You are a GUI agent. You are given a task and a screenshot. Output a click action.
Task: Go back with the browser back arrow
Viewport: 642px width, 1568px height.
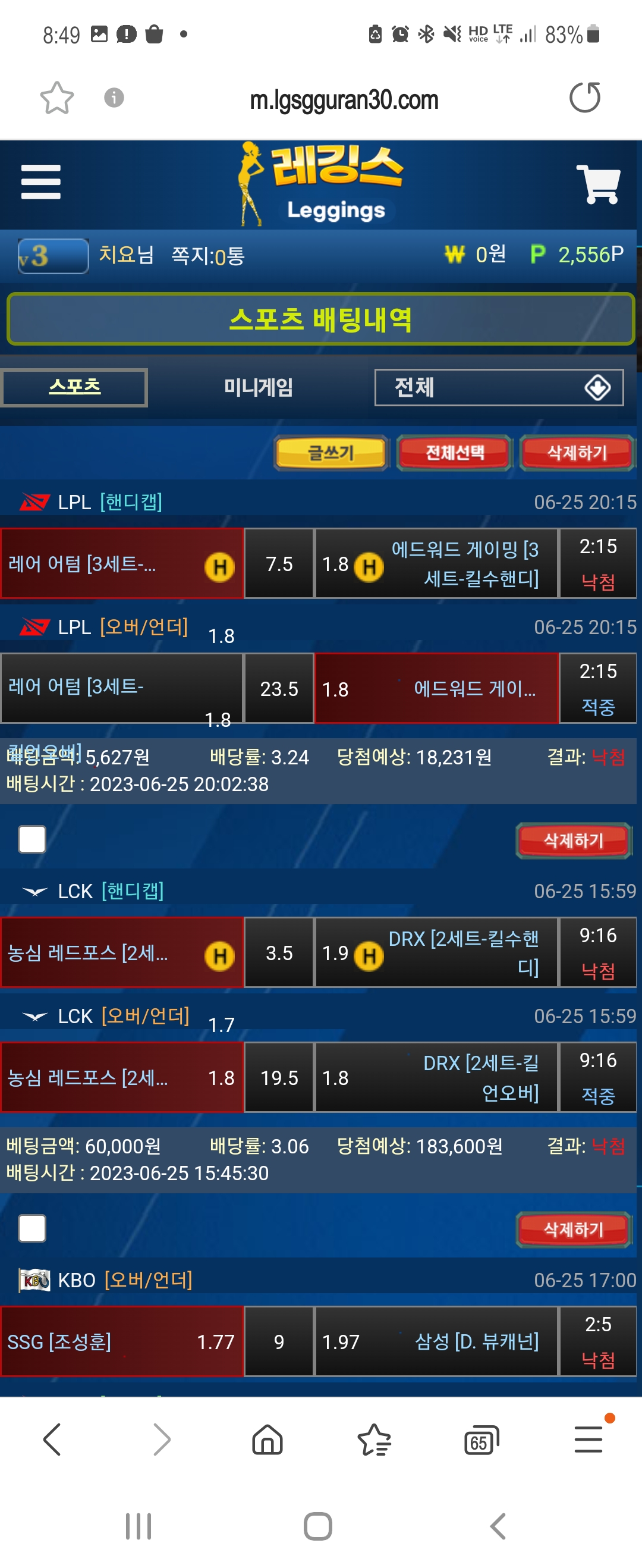(52, 1440)
